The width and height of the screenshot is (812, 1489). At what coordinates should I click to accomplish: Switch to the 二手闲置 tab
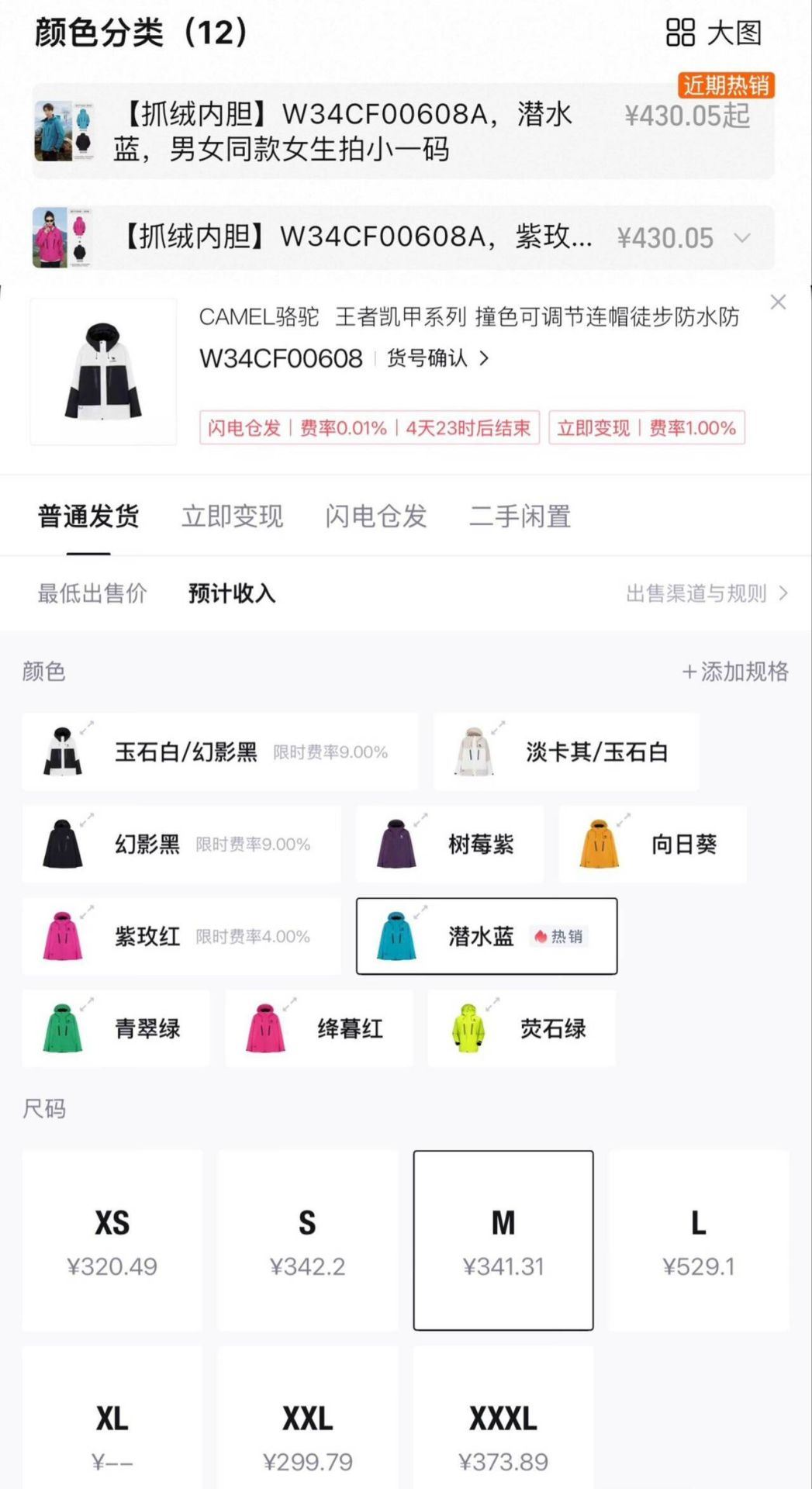[520, 516]
